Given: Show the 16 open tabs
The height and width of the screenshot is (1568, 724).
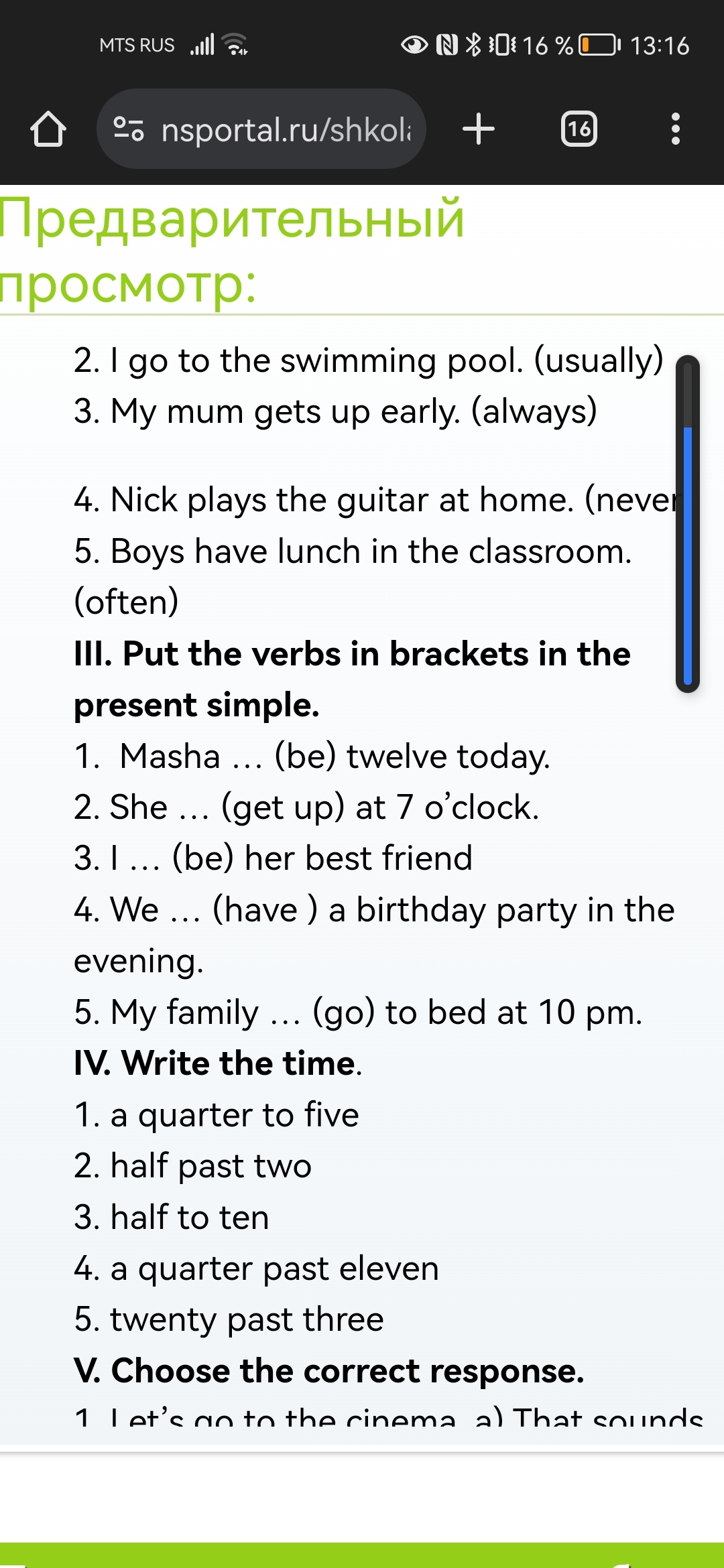Looking at the screenshot, I should coord(579,129).
